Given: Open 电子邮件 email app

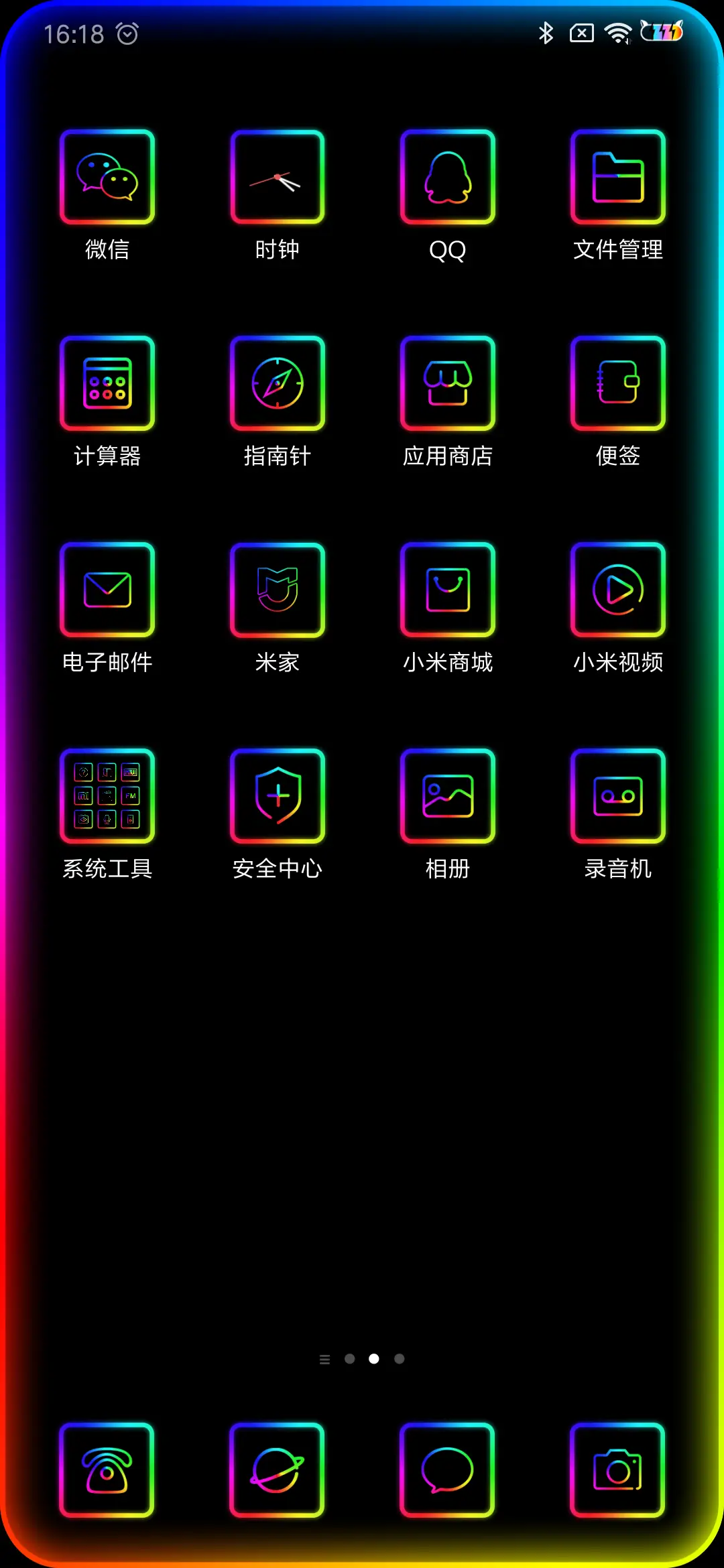Looking at the screenshot, I should click(x=107, y=590).
